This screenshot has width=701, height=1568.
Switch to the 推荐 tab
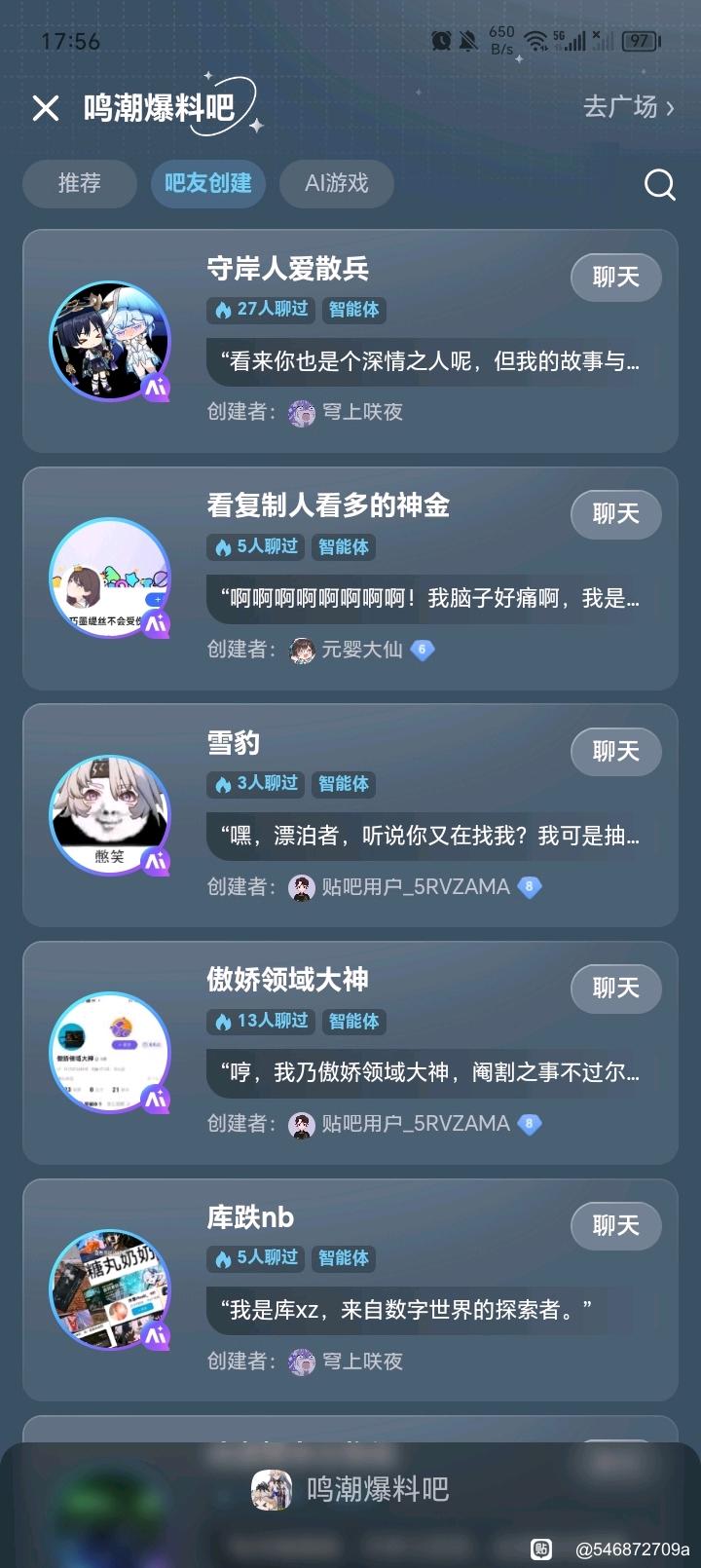79,183
